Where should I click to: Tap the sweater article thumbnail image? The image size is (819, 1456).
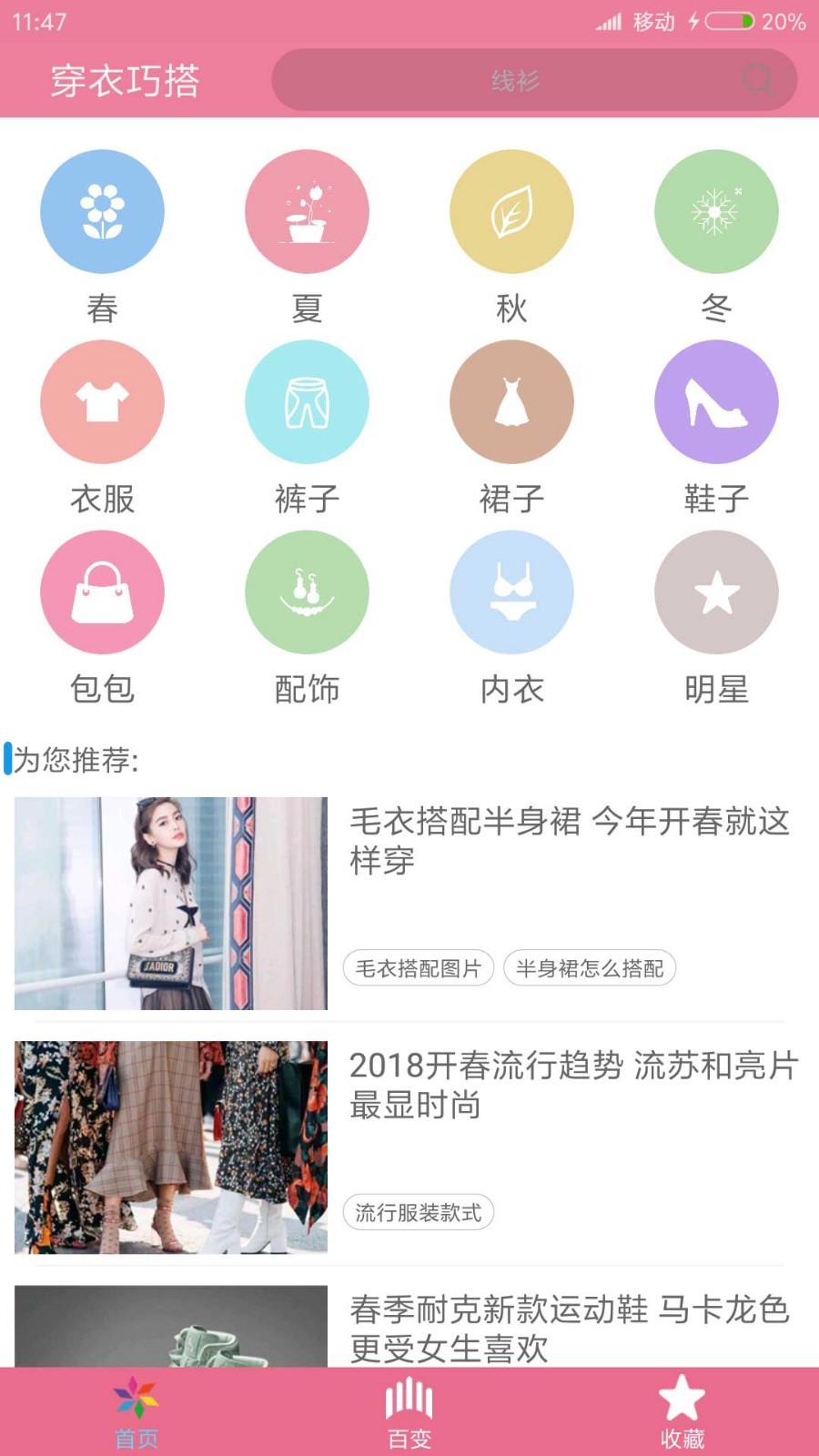(x=171, y=903)
